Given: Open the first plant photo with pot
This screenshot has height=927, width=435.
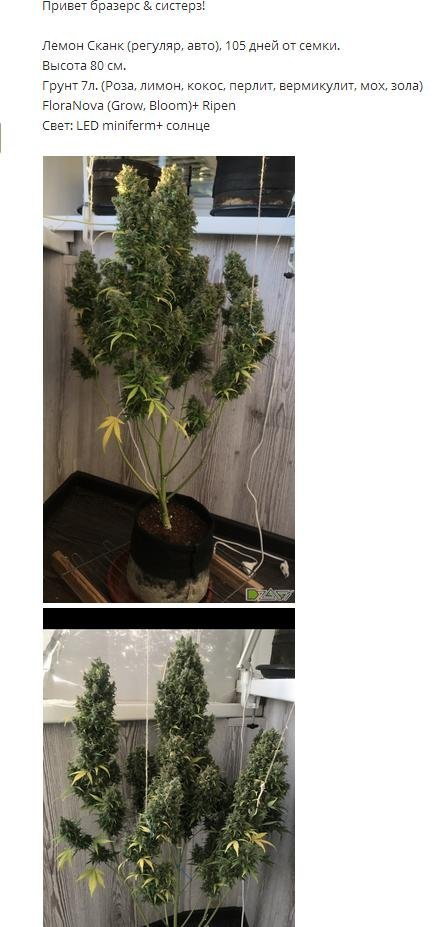Looking at the screenshot, I should pos(168,379).
